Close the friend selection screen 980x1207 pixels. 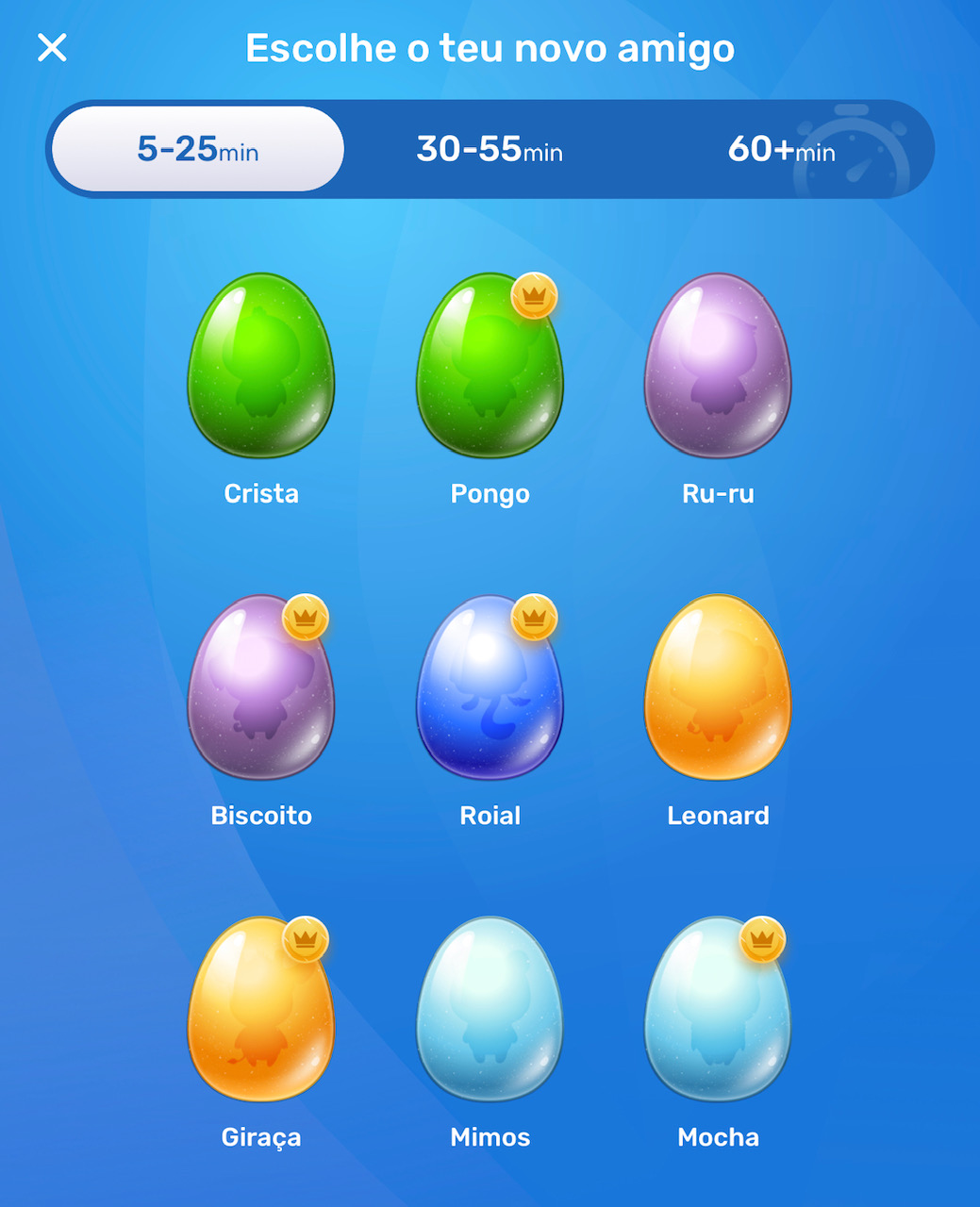(x=52, y=47)
